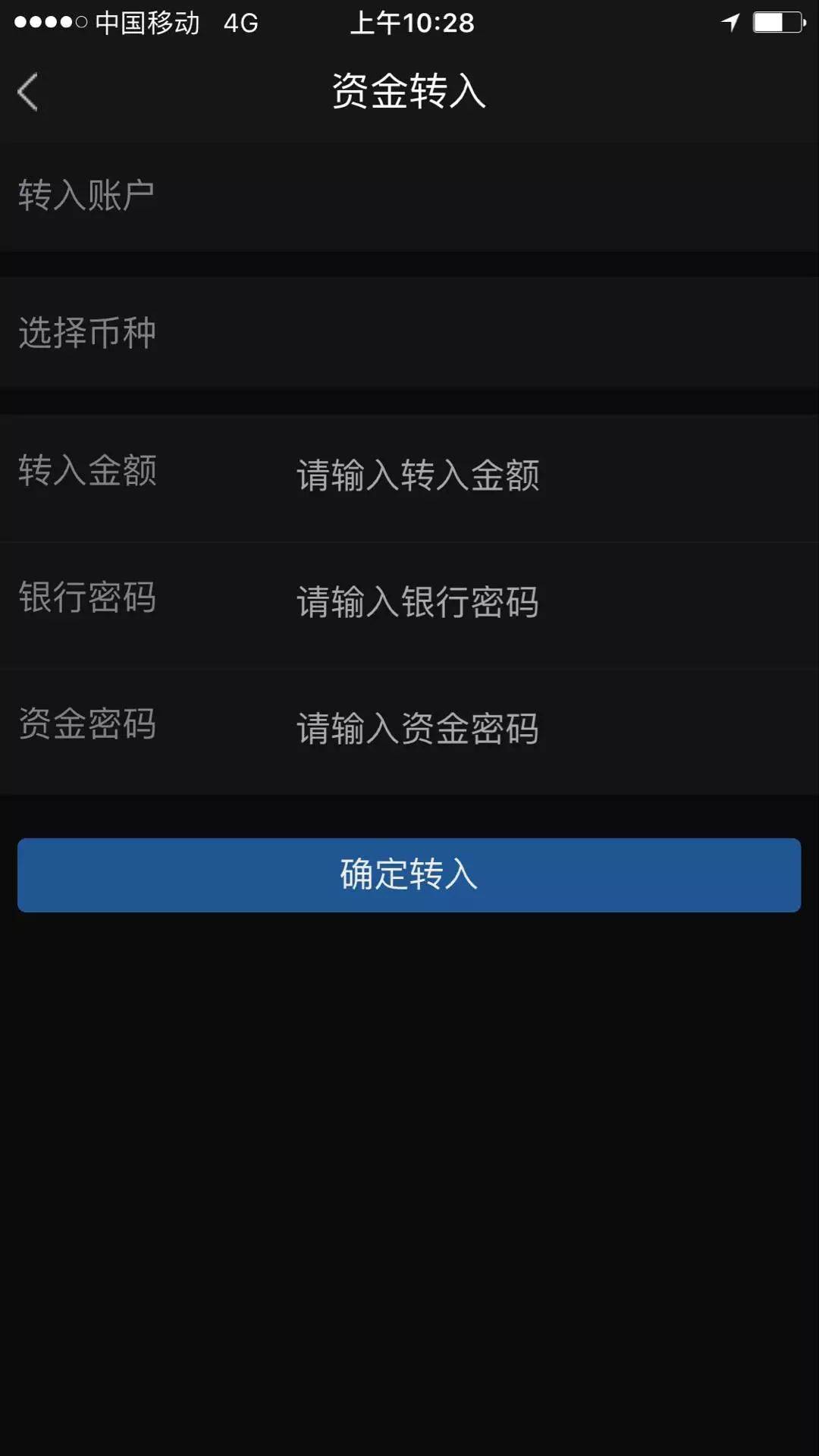Confirm transfer with 确定转入 button

coord(409,874)
